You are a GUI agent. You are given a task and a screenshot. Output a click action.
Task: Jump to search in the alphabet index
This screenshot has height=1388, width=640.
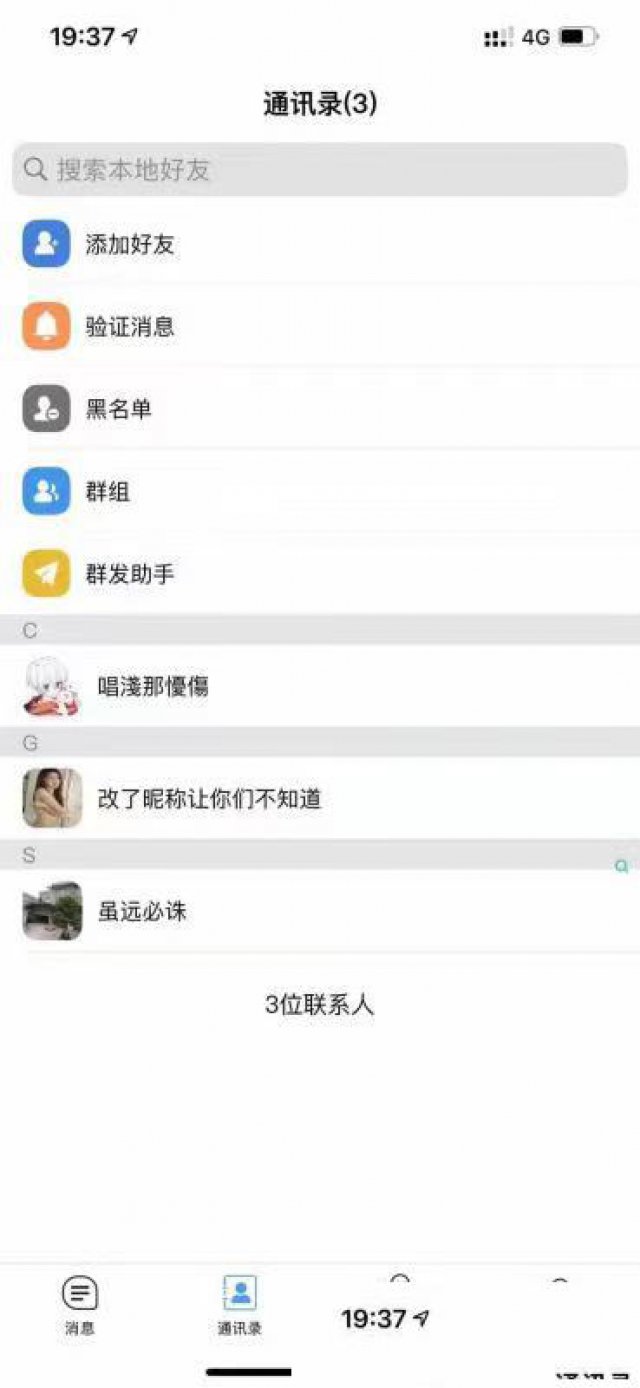(x=622, y=866)
